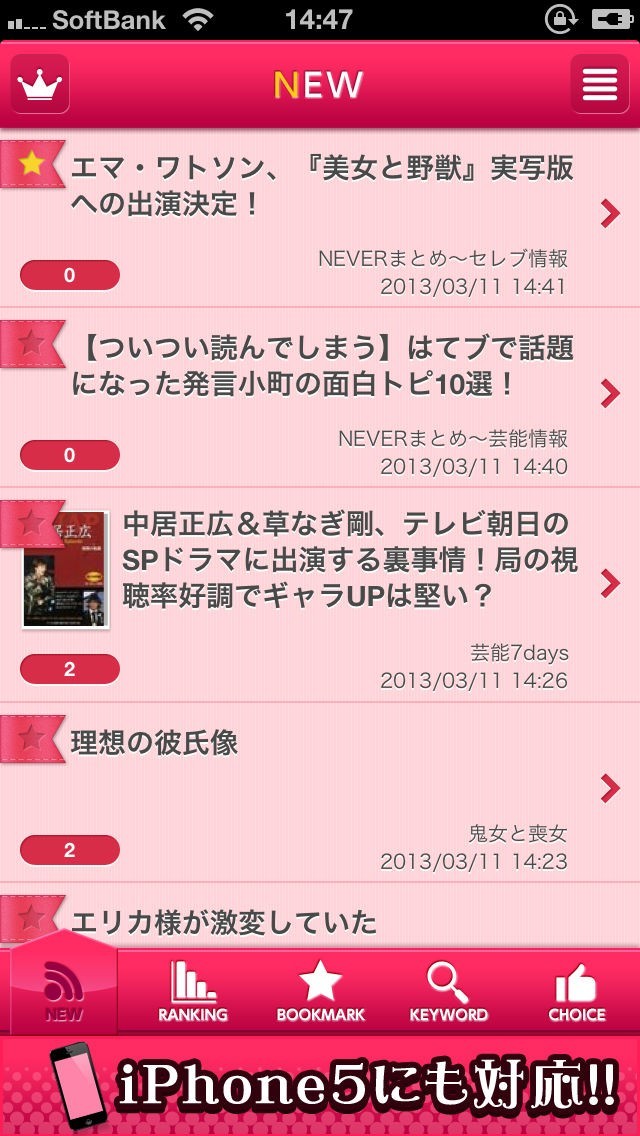
Task: Switch to the RANKING tab
Action: [193, 990]
